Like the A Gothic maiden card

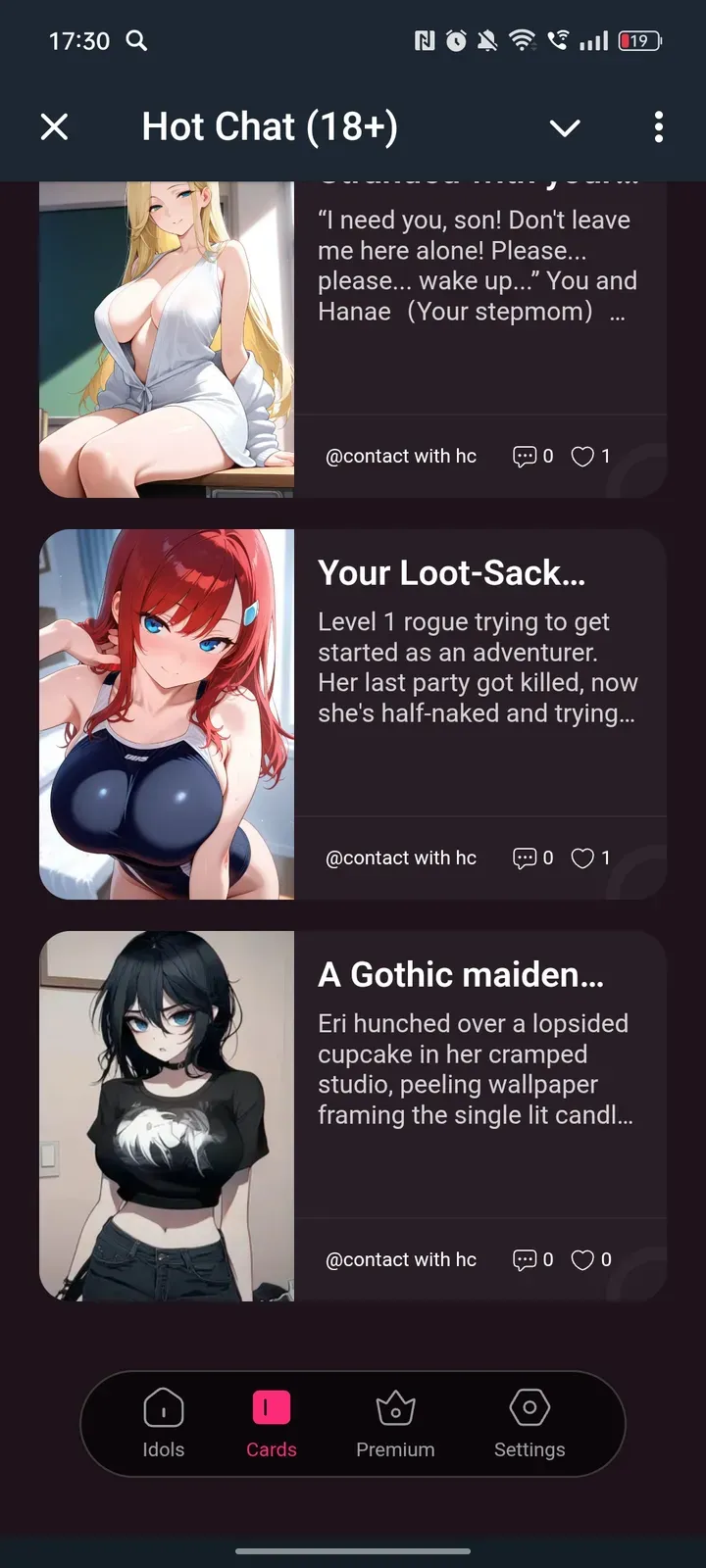(582, 1260)
